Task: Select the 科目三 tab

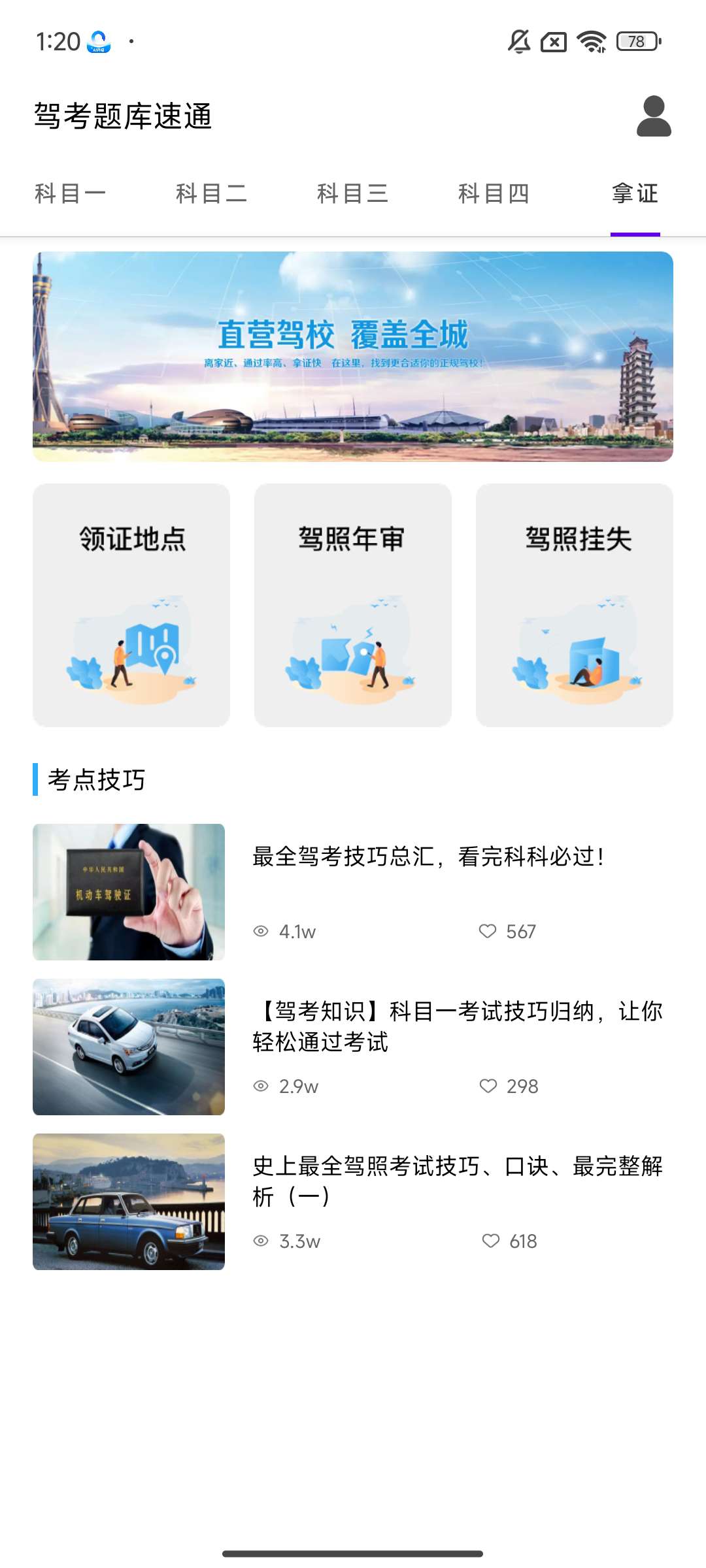Action: point(353,194)
